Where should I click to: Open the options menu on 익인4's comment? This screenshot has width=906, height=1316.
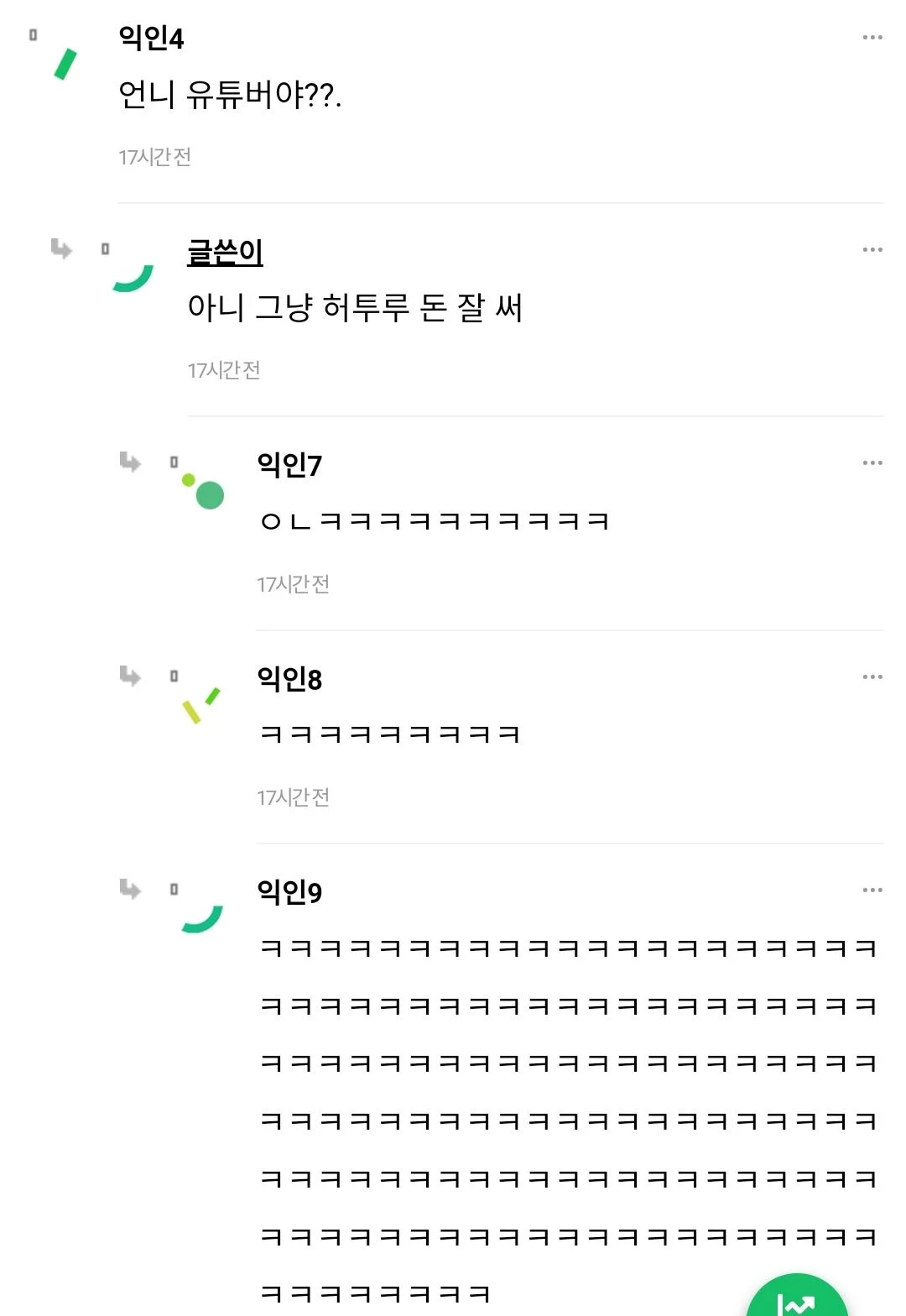873,35
